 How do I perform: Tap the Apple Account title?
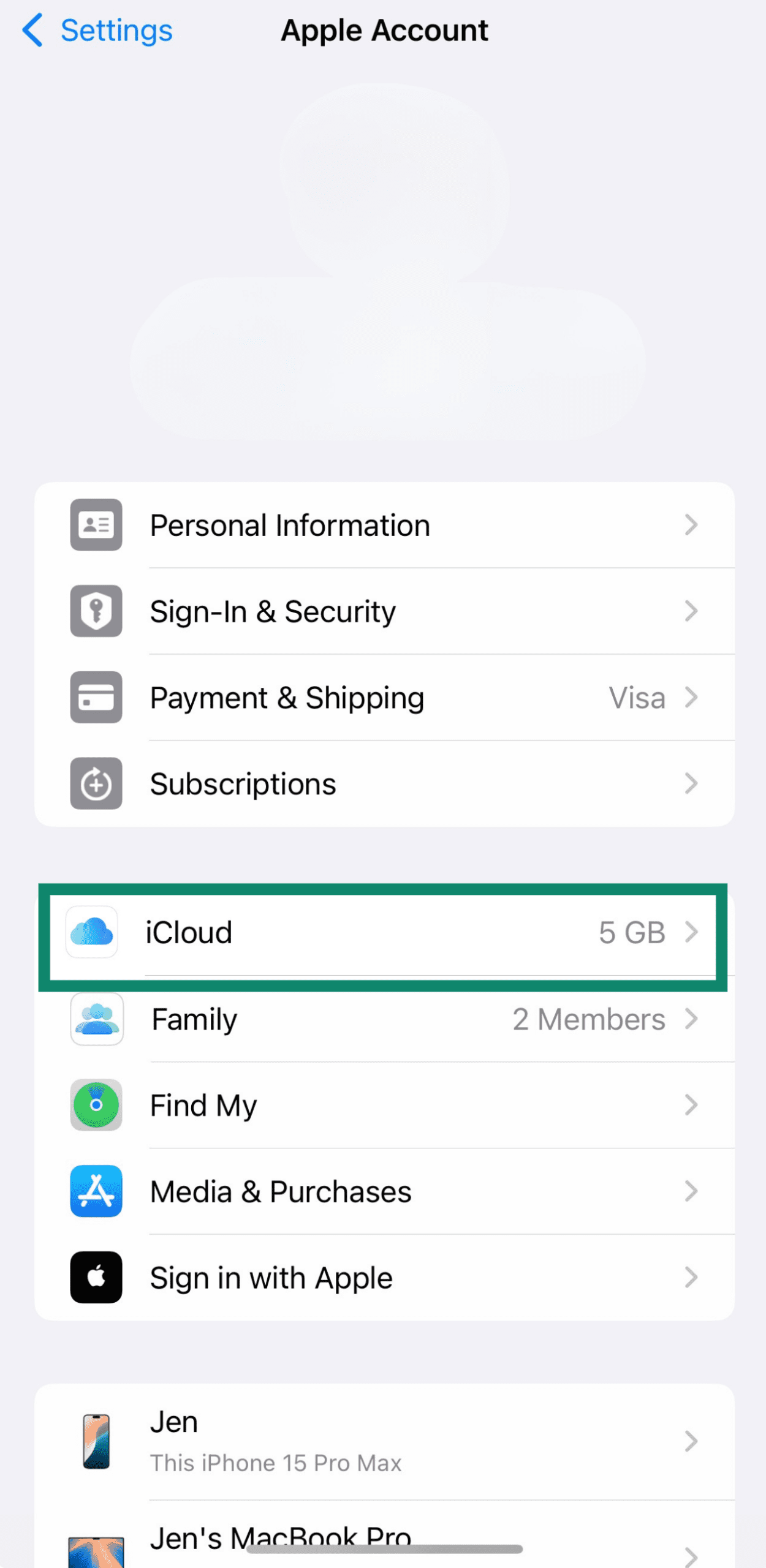pyautogui.click(x=384, y=30)
